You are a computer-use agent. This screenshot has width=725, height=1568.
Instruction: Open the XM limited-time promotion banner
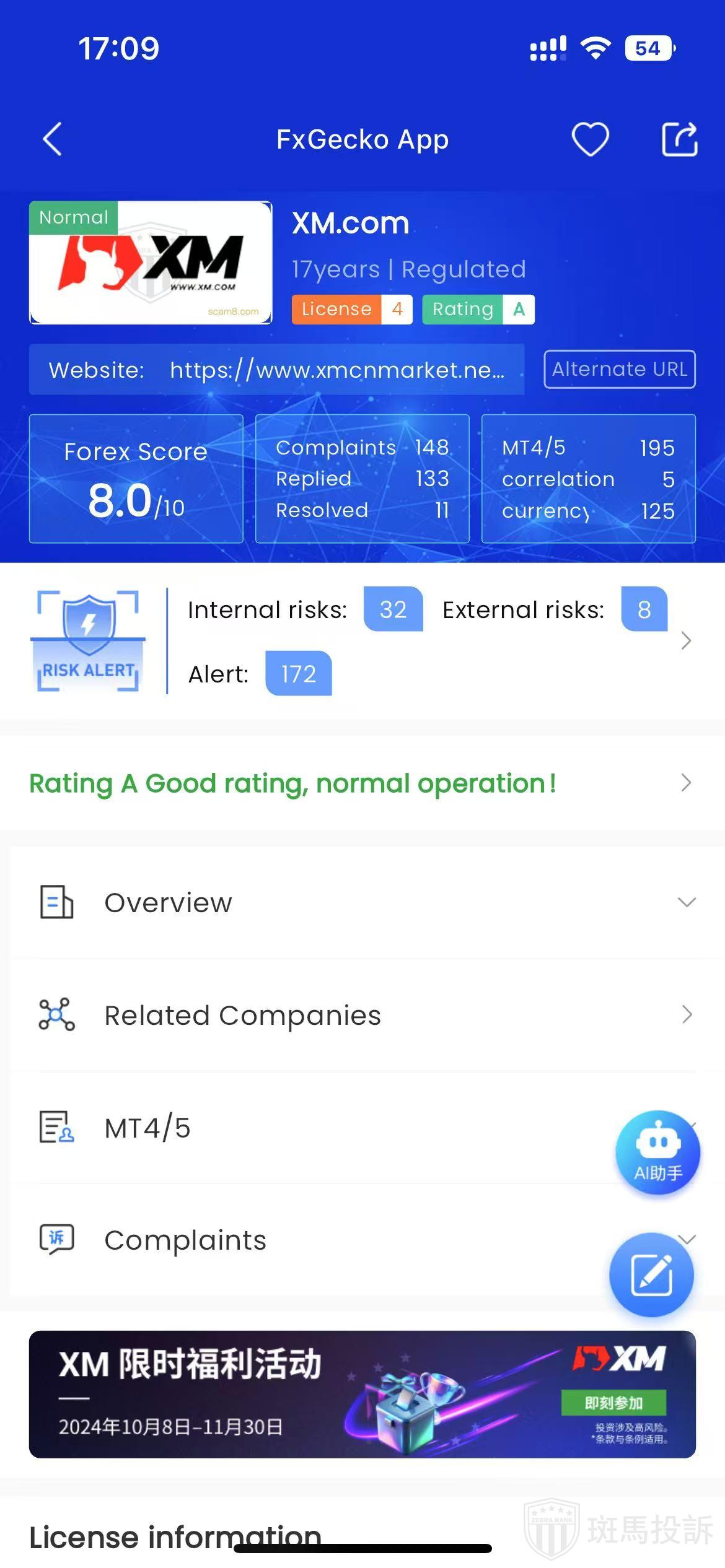click(x=362, y=1394)
